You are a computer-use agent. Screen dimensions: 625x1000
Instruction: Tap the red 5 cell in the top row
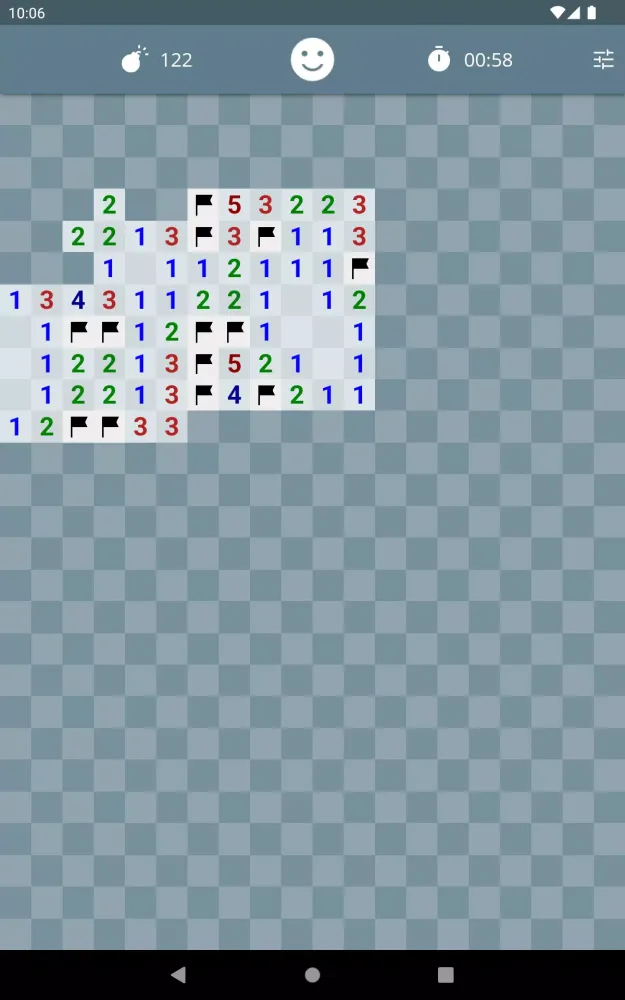tap(234, 206)
